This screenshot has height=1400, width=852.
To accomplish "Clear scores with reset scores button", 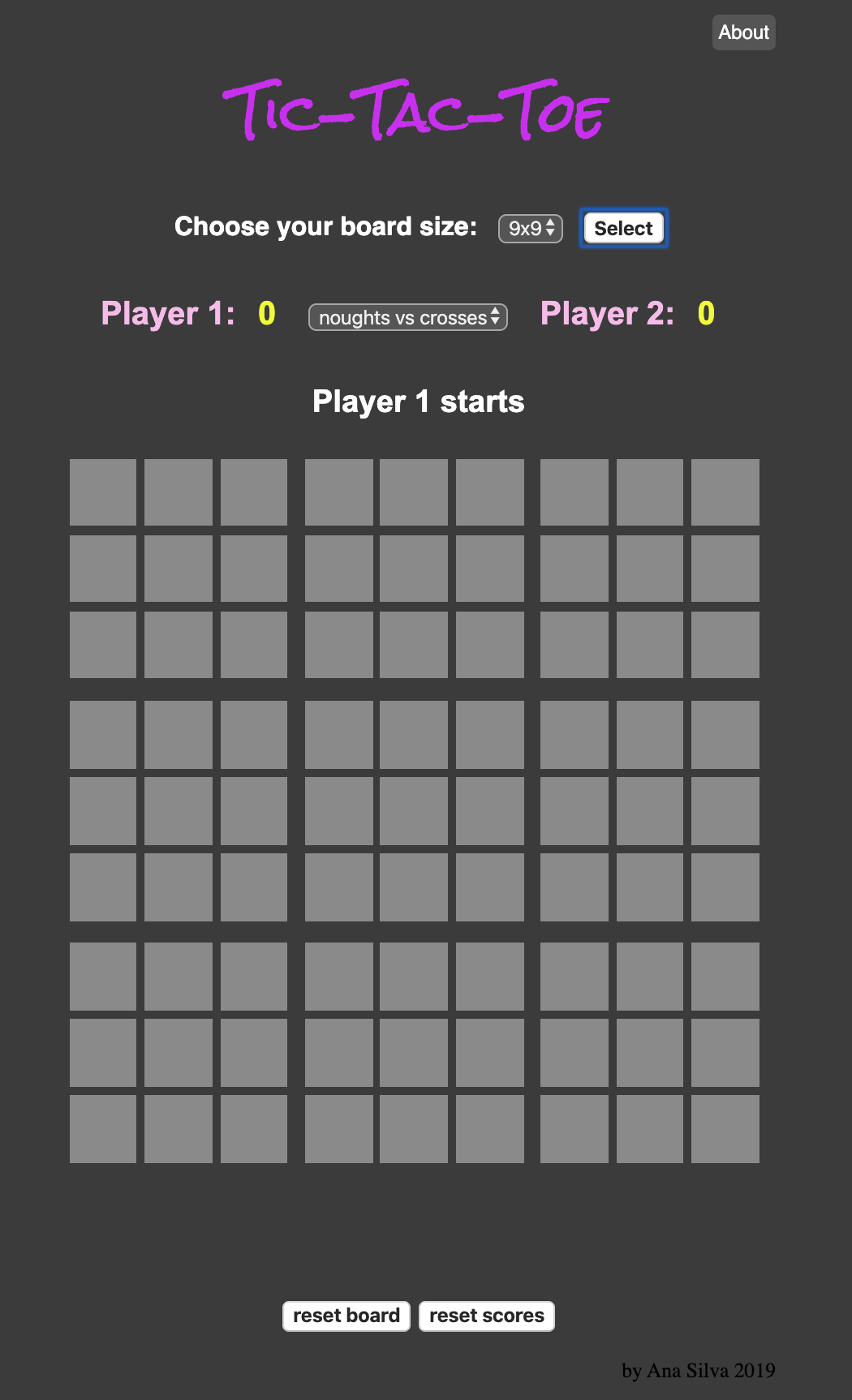I will [487, 1316].
